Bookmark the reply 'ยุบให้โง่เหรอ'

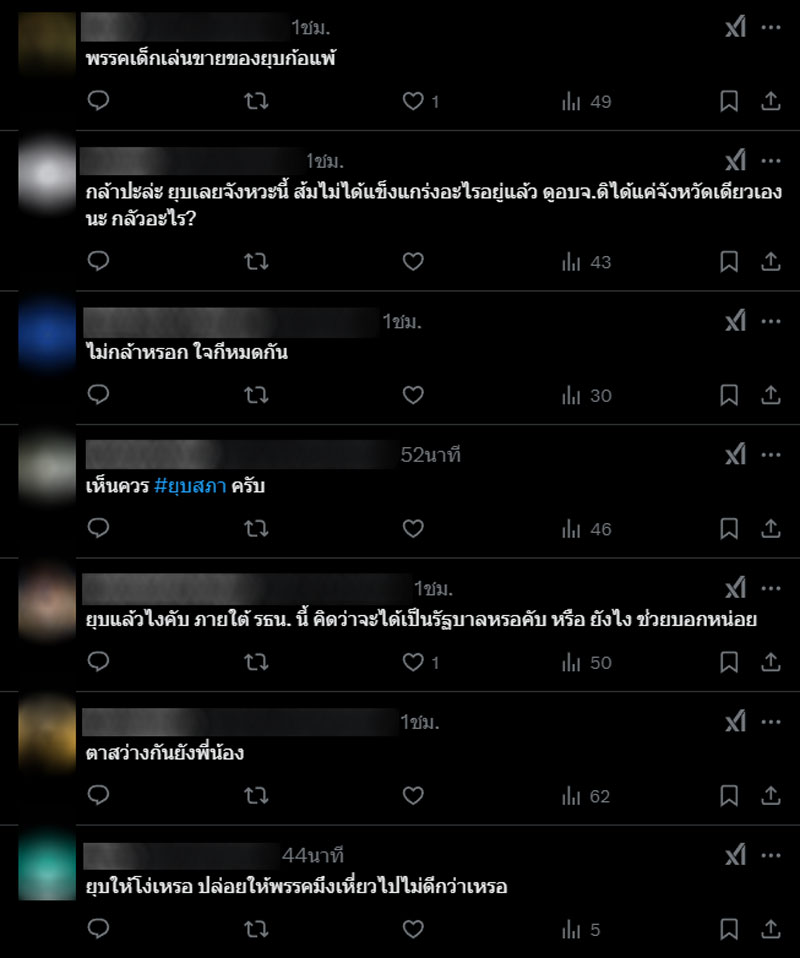click(x=729, y=929)
